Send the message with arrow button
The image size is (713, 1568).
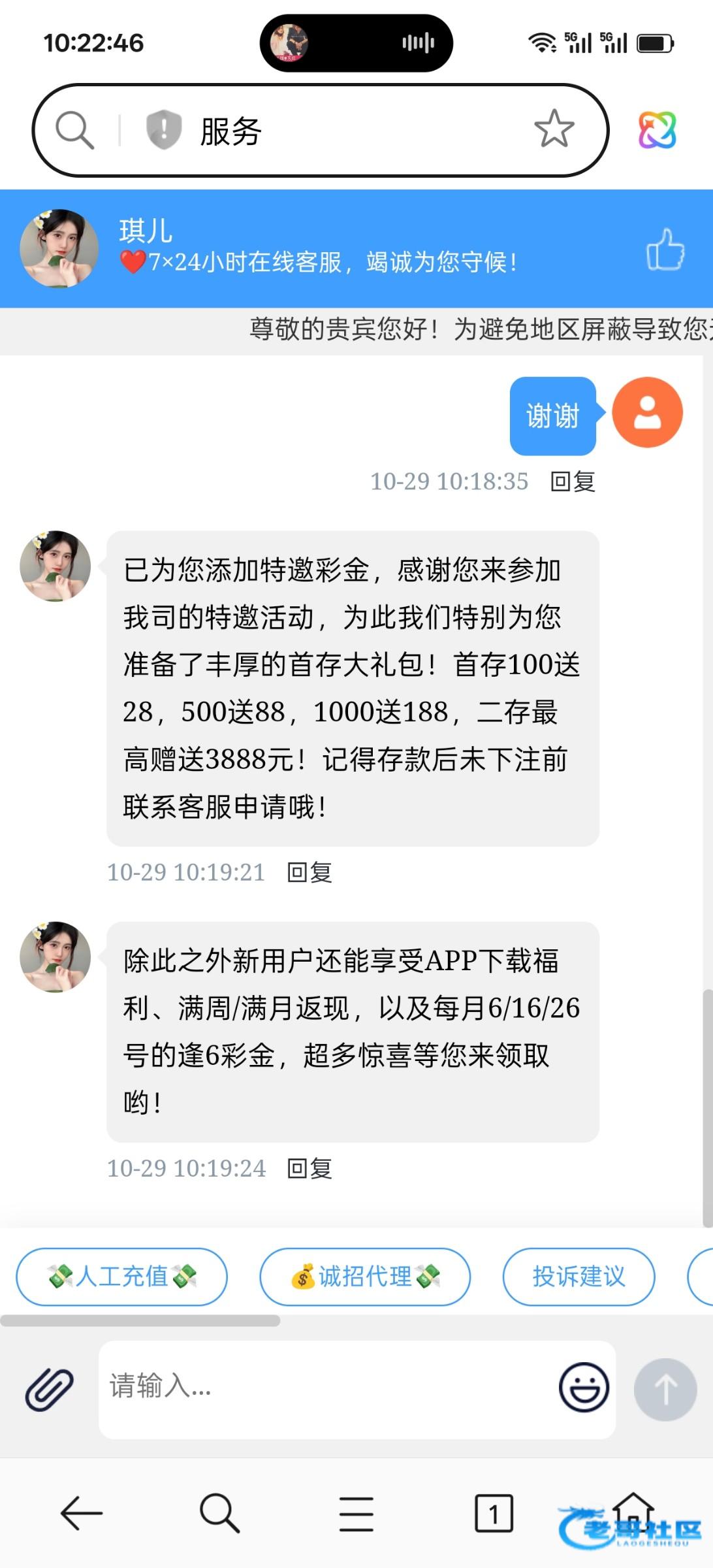click(665, 1389)
